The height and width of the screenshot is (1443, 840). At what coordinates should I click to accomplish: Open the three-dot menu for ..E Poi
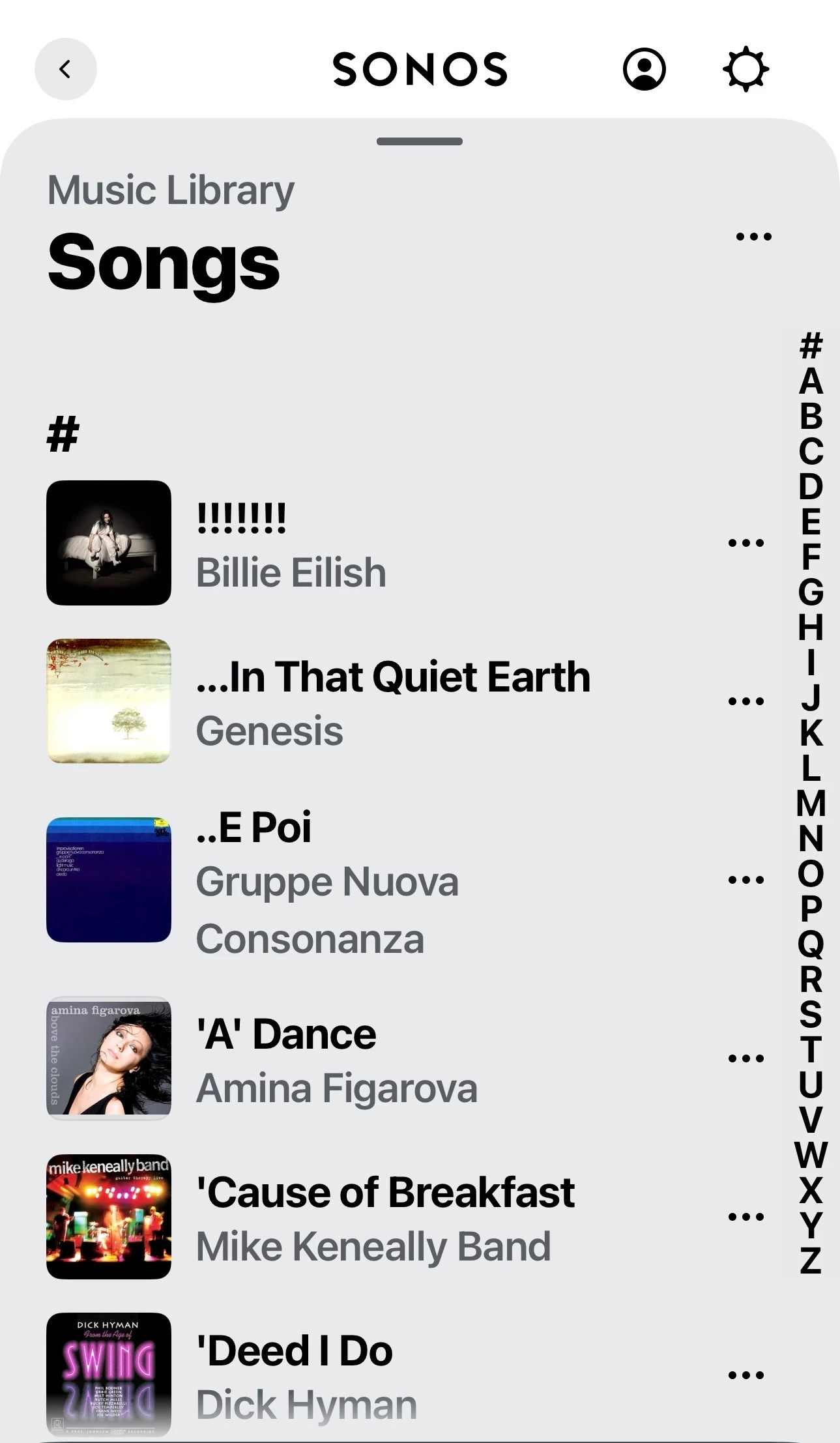[746, 880]
